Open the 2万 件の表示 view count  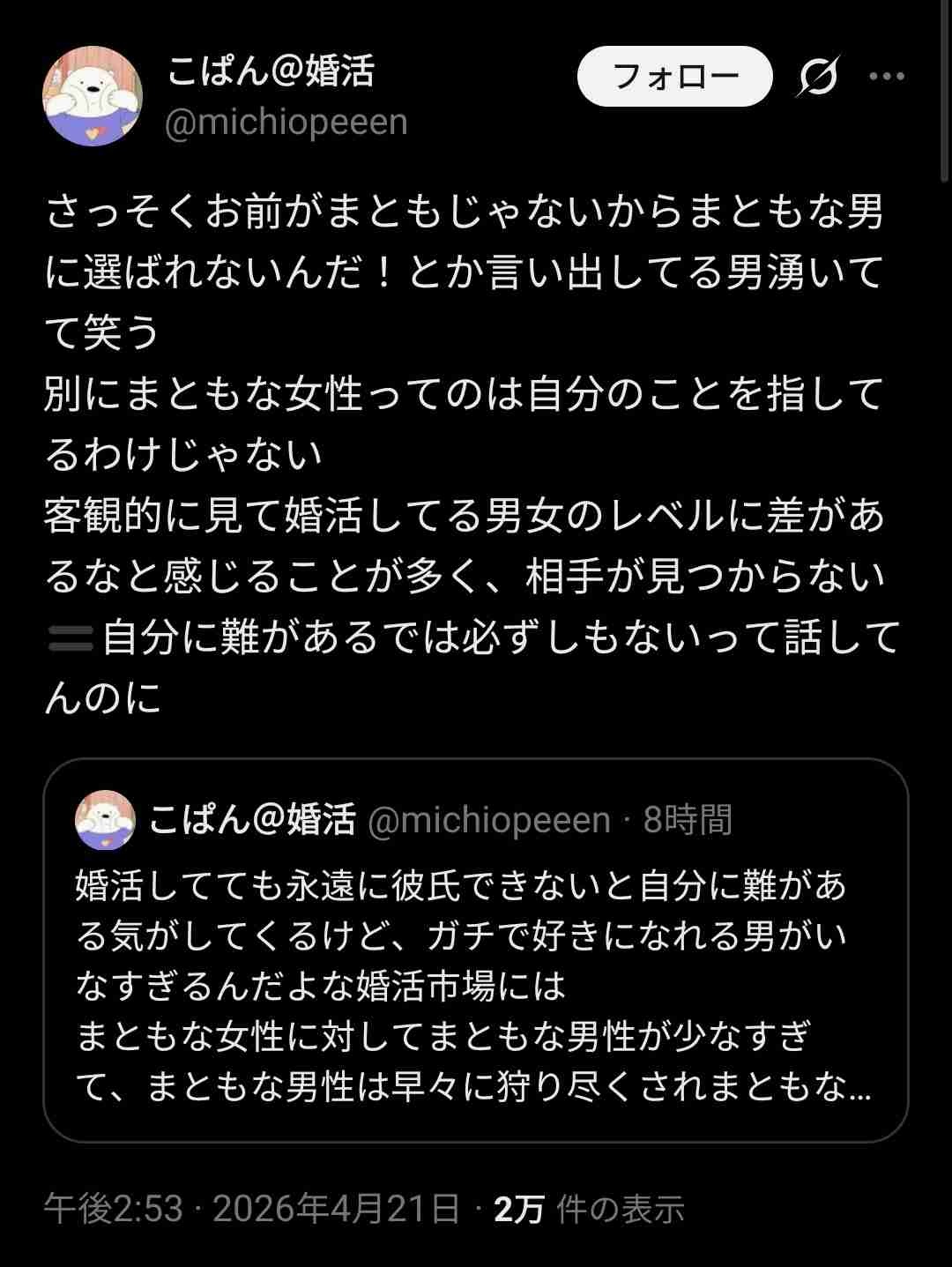pyautogui.click(x=589, y=1209)
